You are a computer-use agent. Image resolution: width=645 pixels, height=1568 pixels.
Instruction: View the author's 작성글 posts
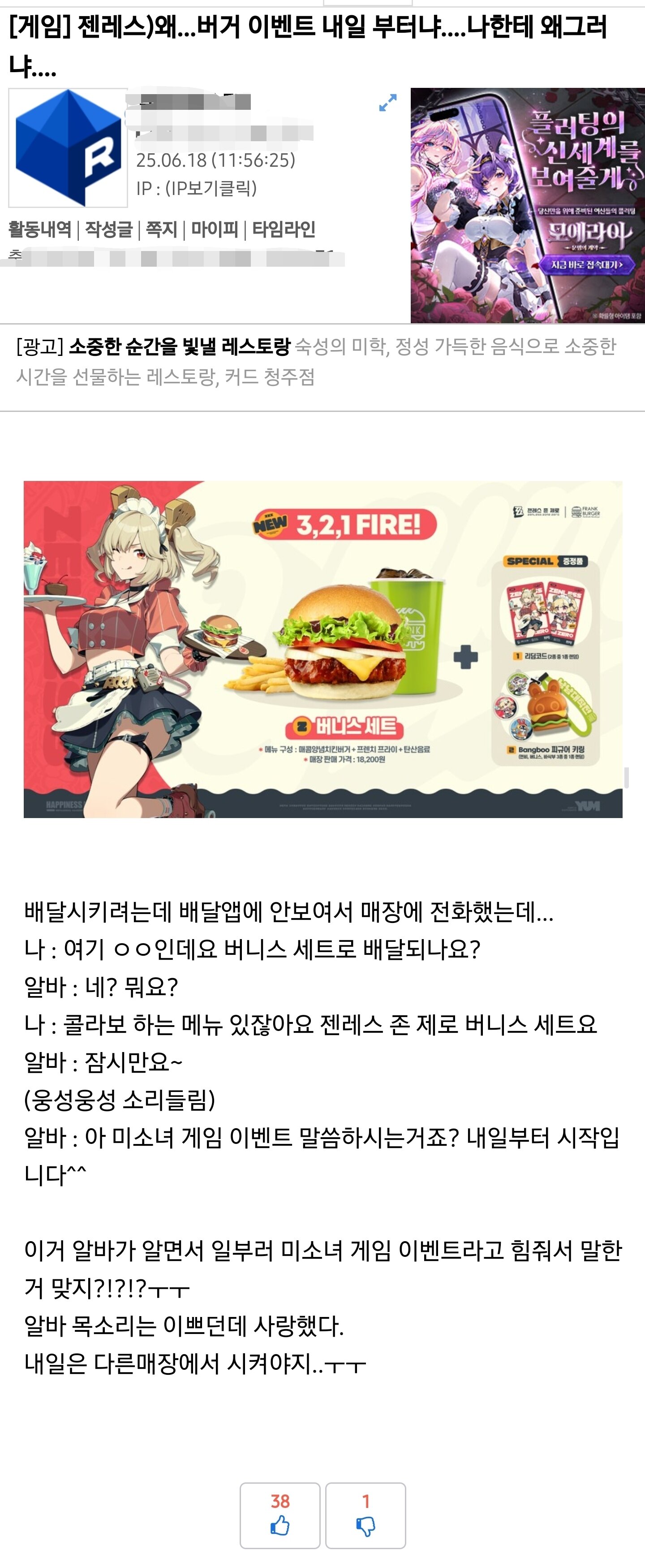[x=108, y=229]
